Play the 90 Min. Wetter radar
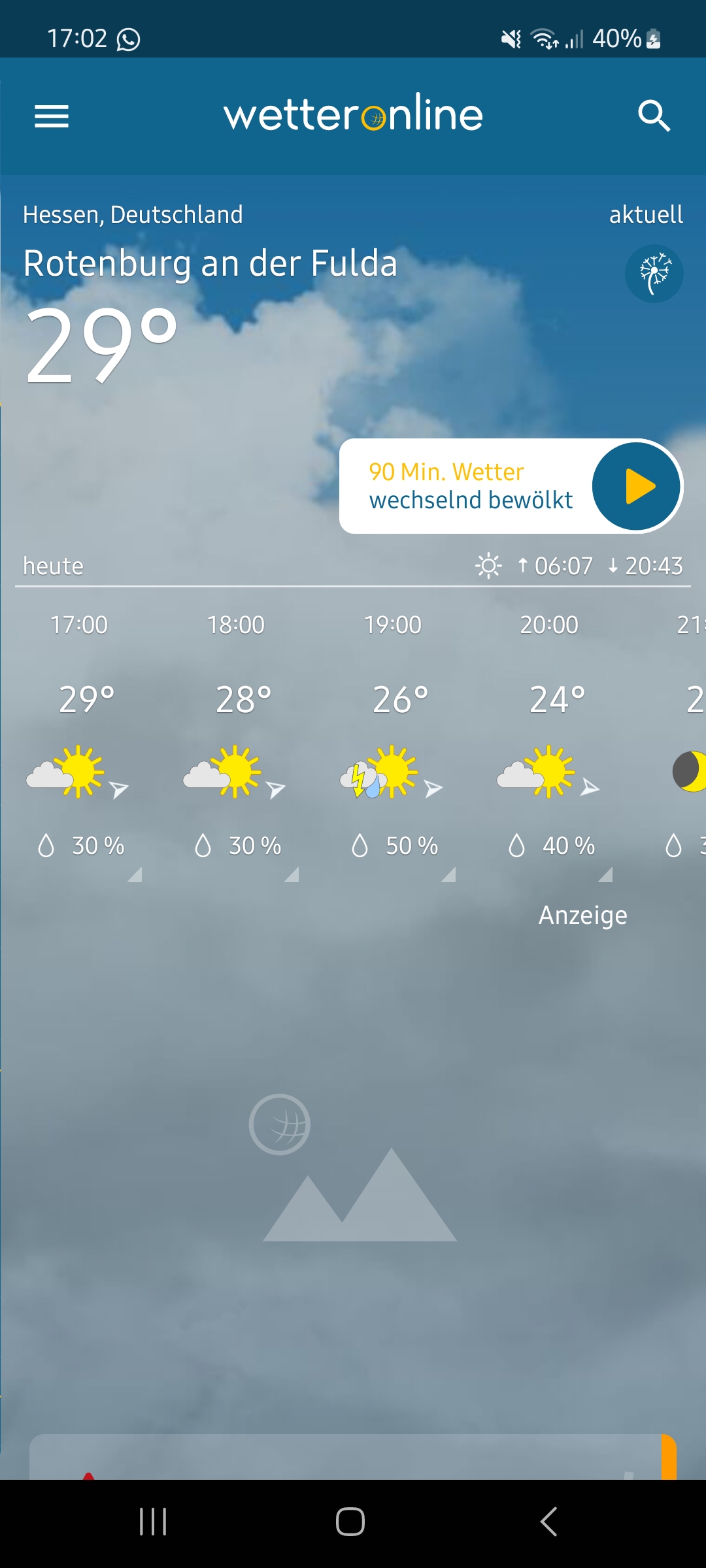 [636, 486]
